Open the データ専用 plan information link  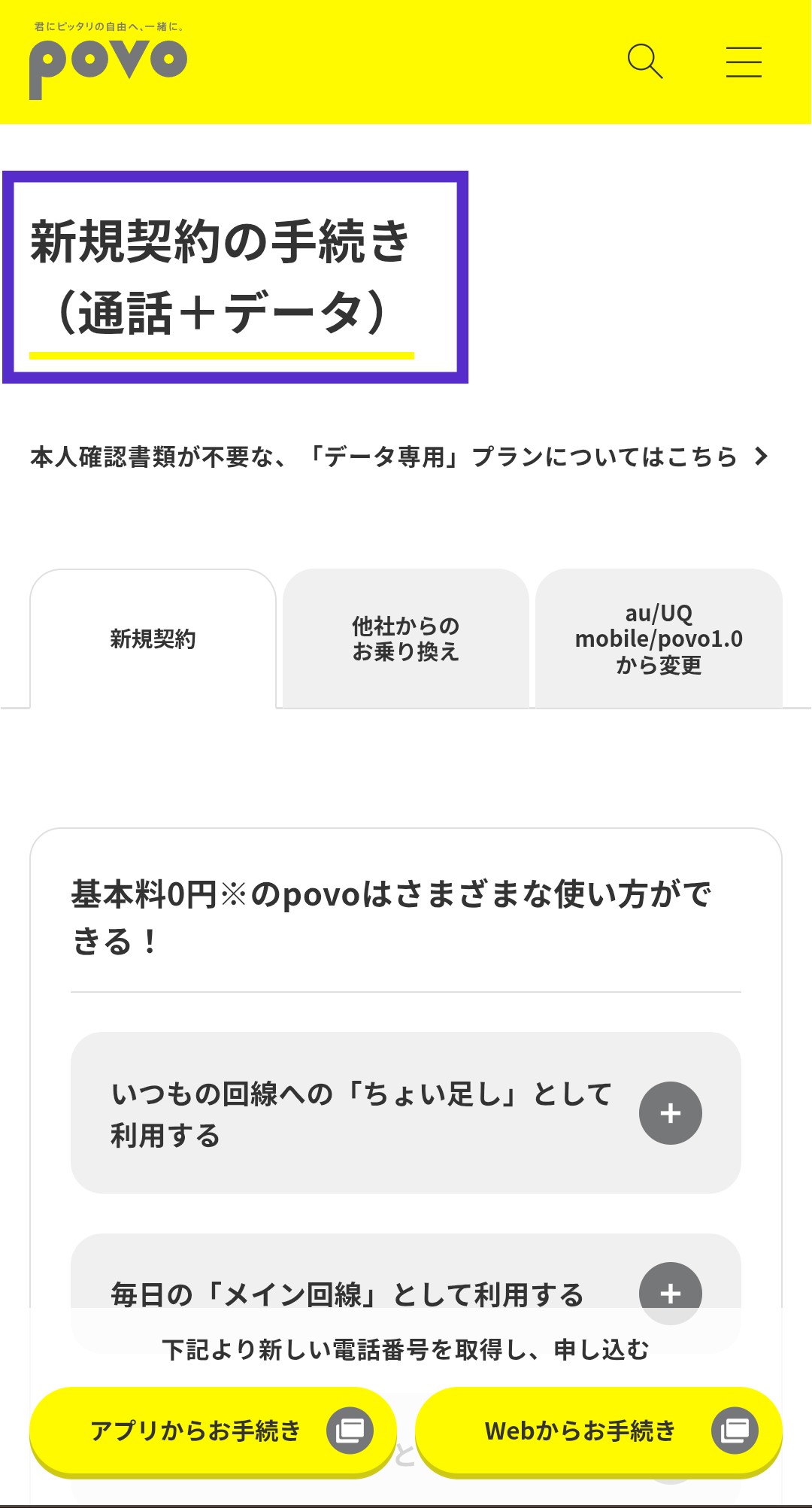tap(383, 457)
